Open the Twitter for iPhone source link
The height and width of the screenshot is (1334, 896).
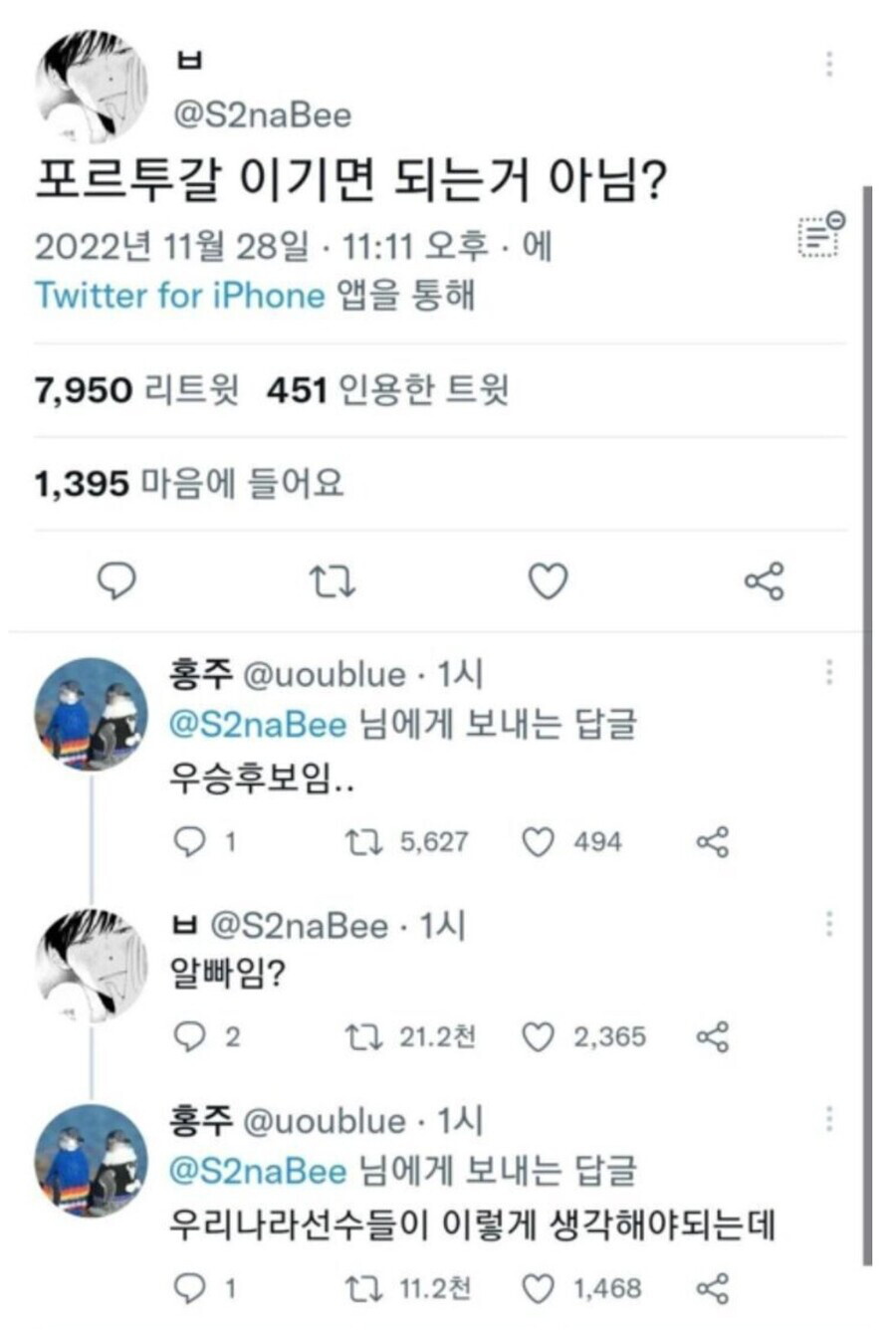(x=180, y=296)
